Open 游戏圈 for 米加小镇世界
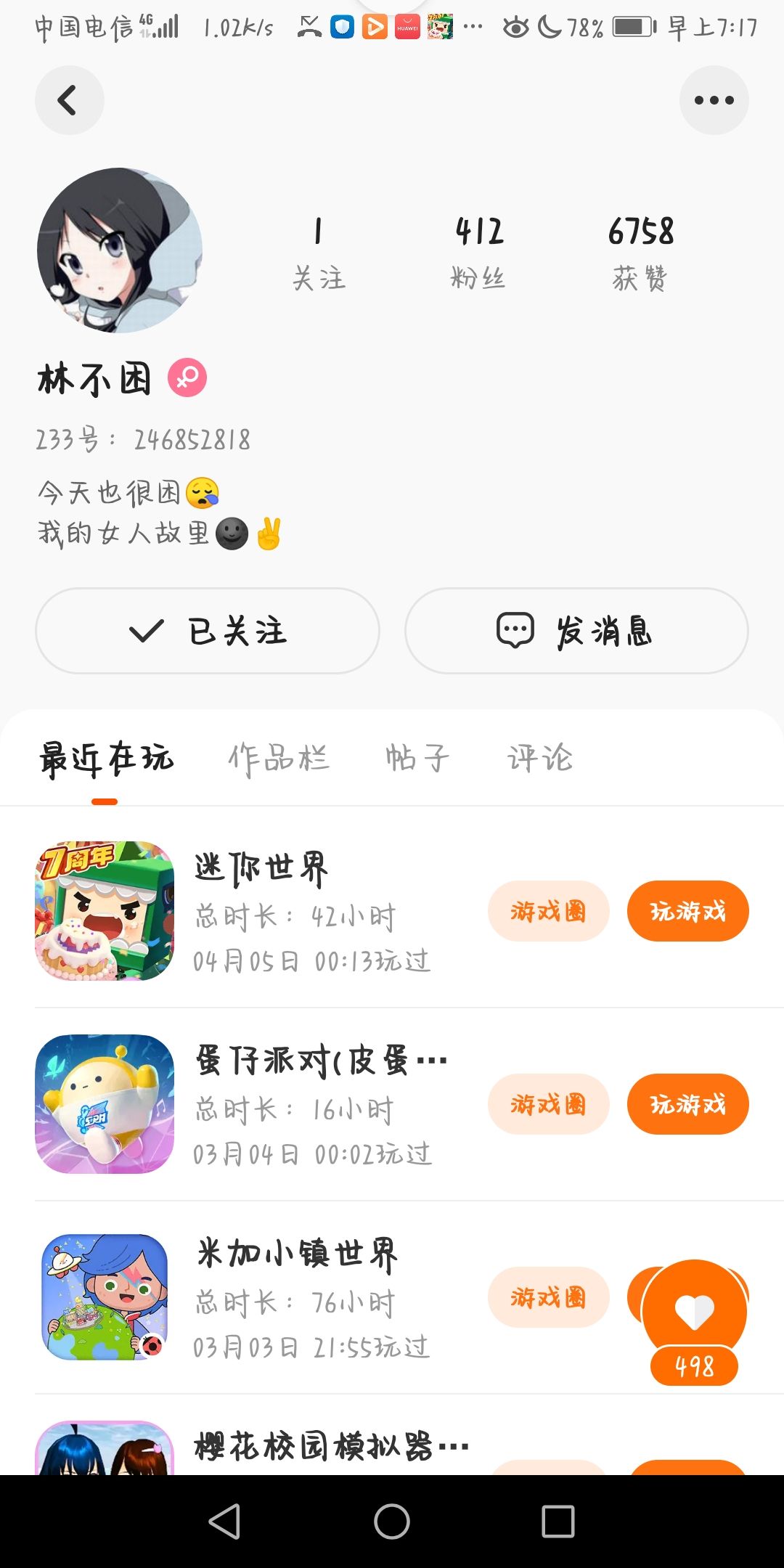 548,1297
